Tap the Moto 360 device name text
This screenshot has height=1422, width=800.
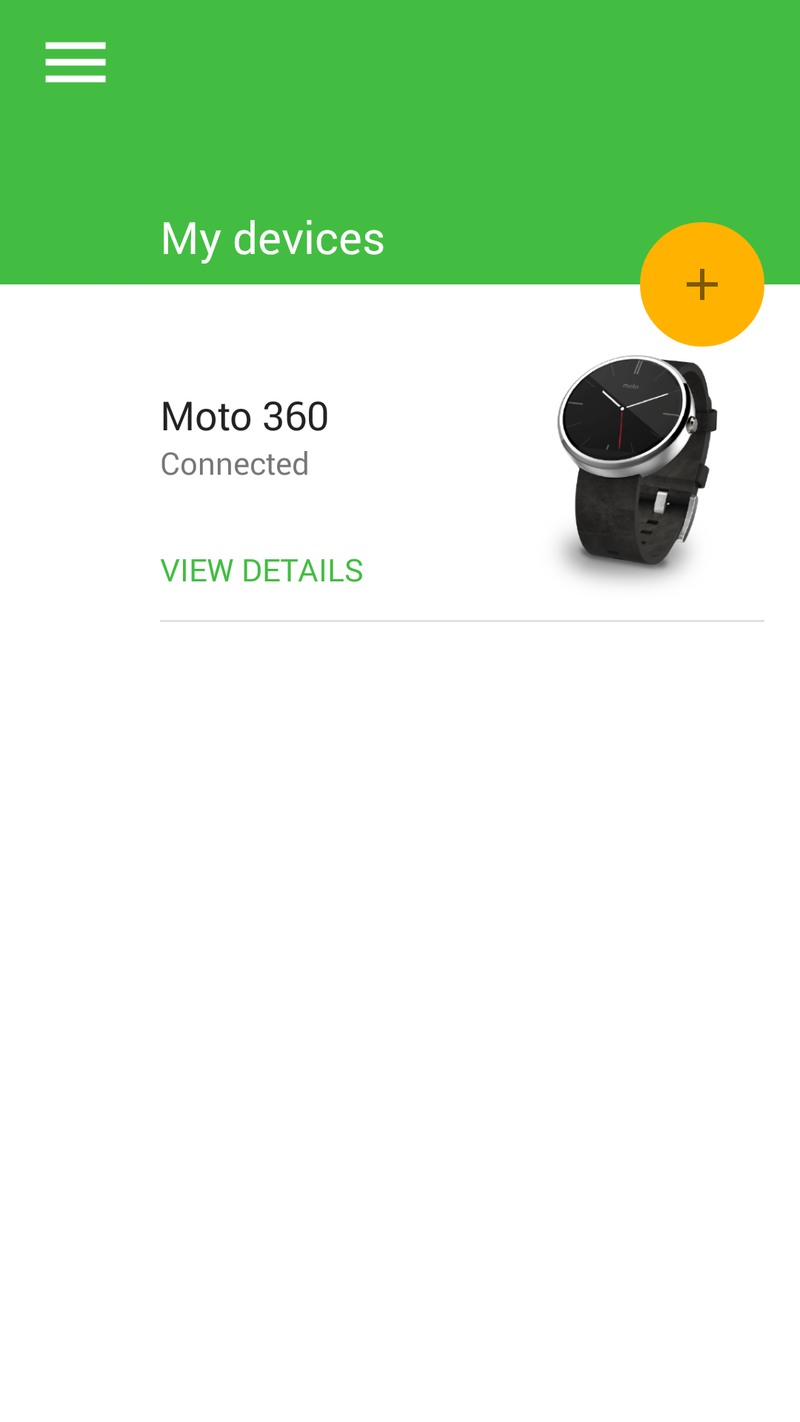[x=244, y=415]
